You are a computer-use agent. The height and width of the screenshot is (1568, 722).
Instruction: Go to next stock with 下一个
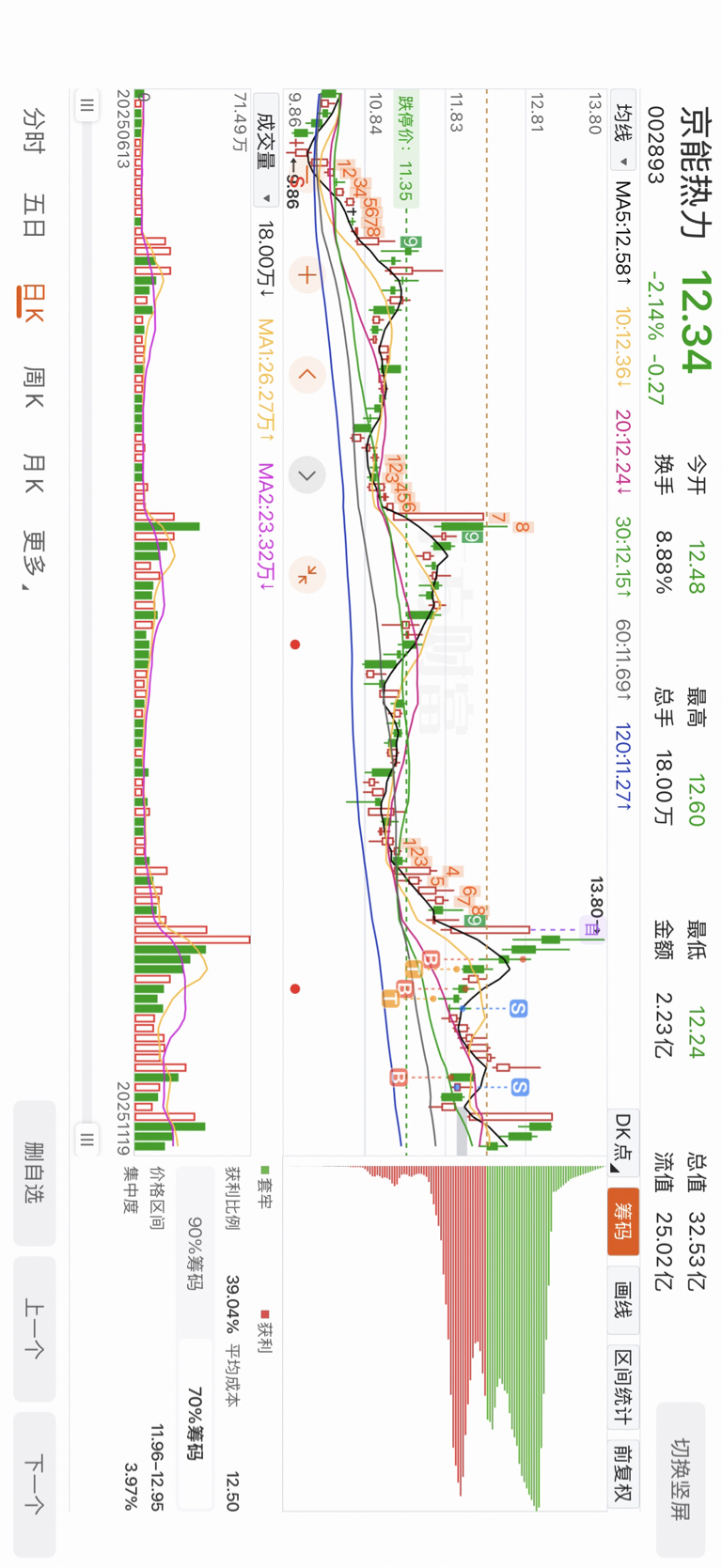click(35, 1484)
